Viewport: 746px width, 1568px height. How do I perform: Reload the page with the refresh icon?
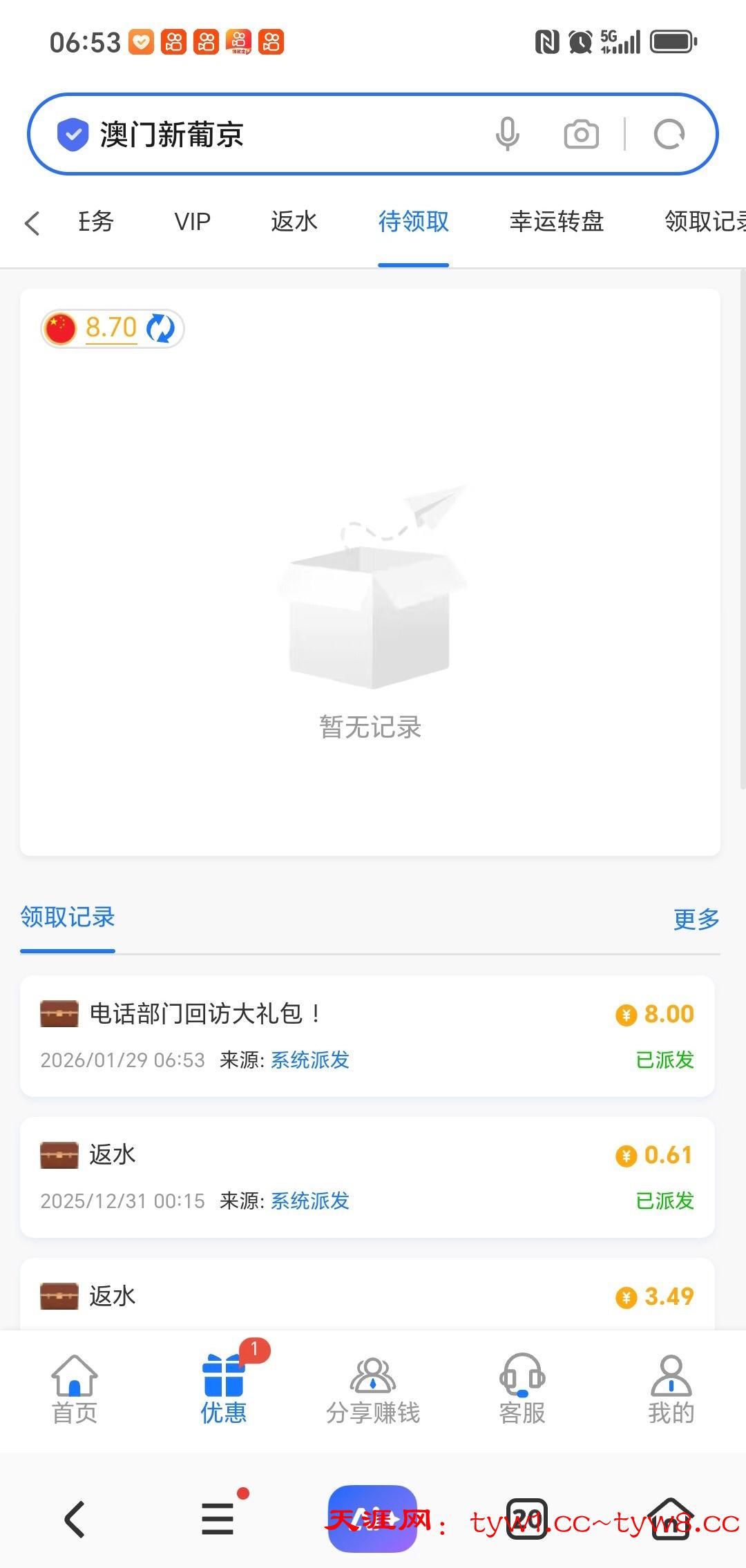click(x=669, y=134)
